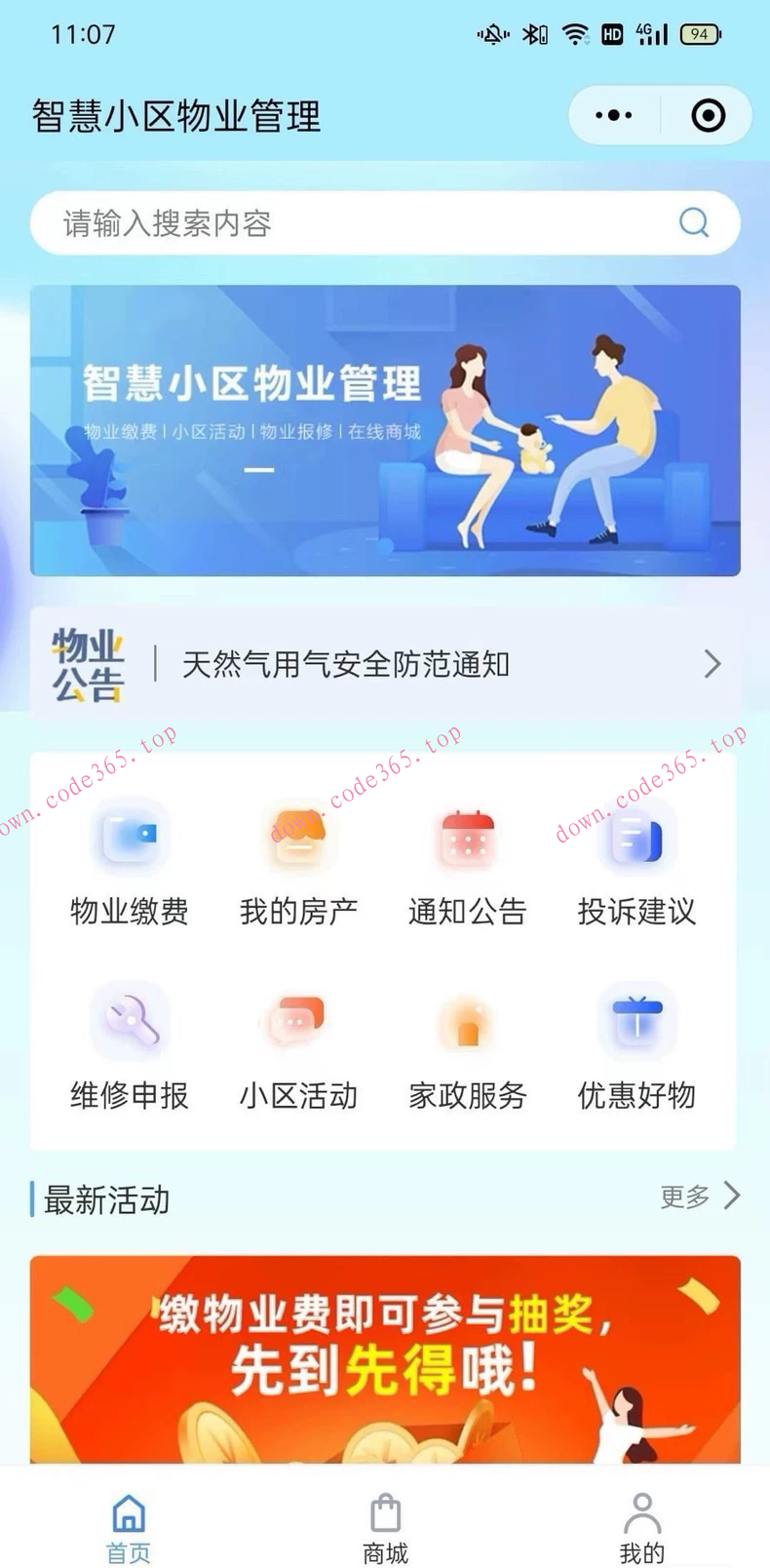770x1568 pixels.
Task: Select the 我的房产 icon
Action: tap(297, 837)
